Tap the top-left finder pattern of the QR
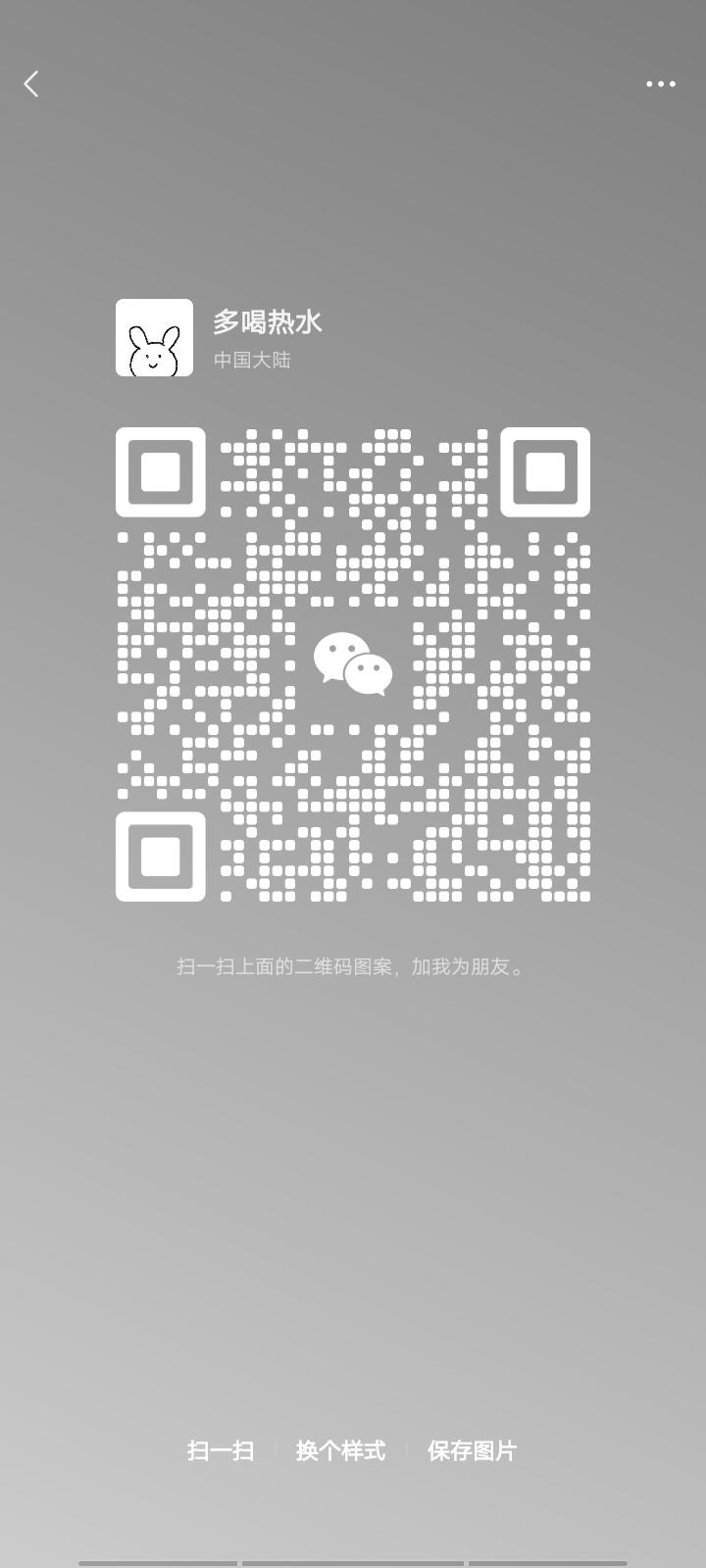 tap(160, 471)
